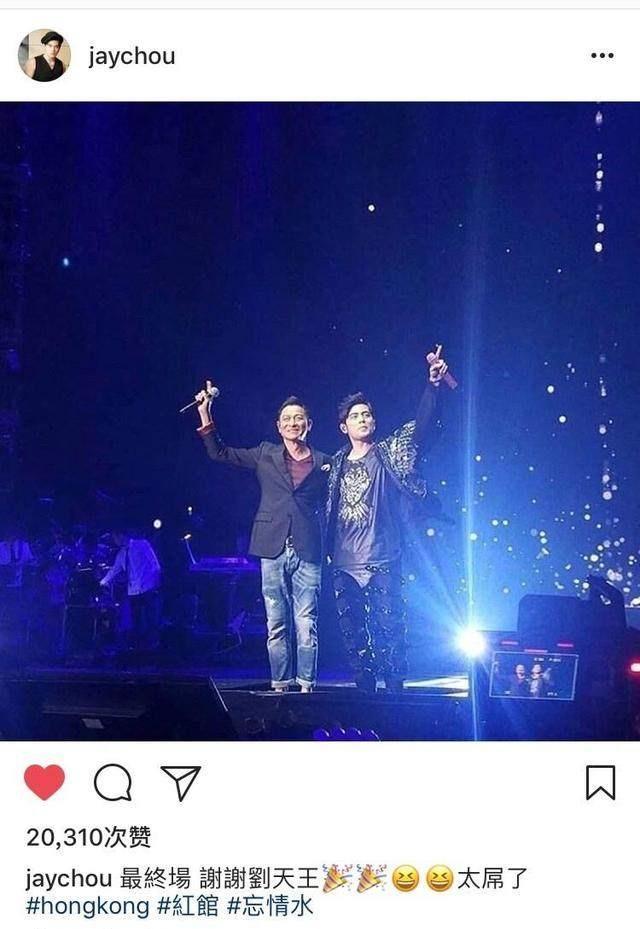Open the #紅館 hashtag
Screen dimensions: 640x929
188,907
